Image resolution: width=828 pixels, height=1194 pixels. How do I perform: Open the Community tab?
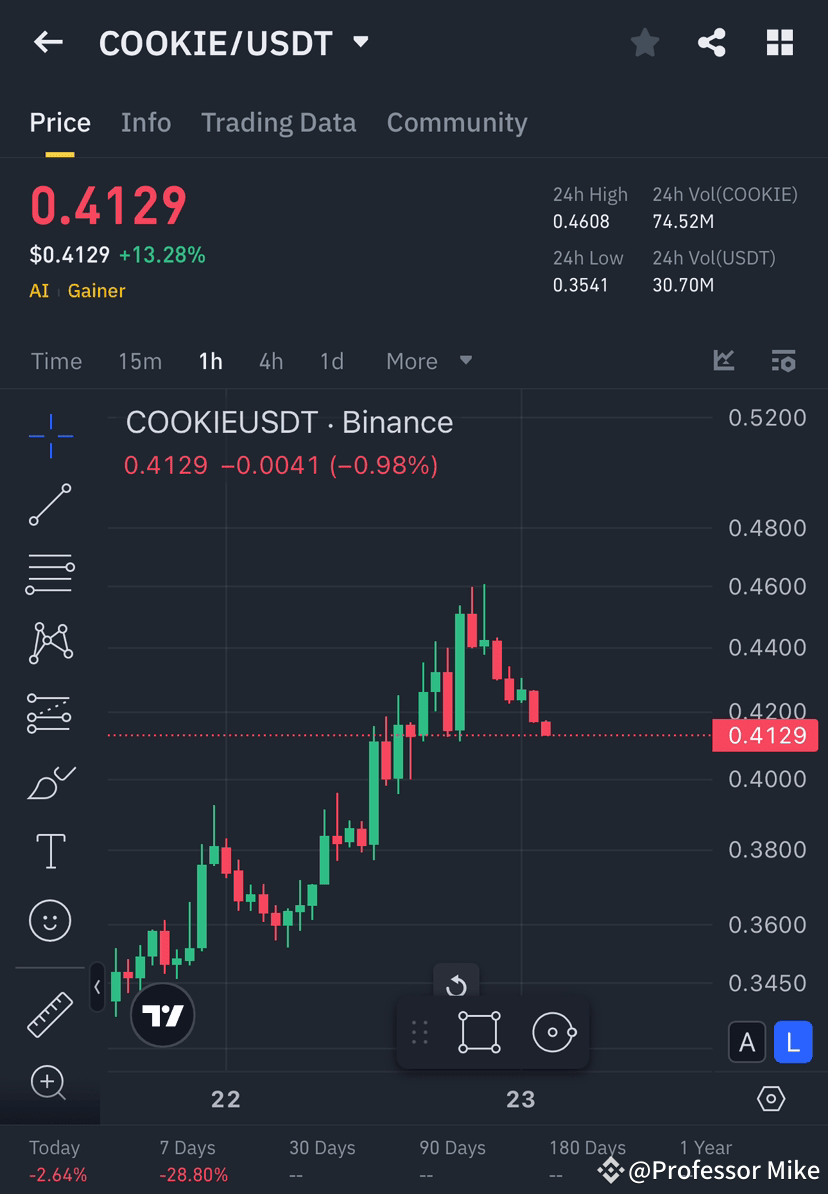[x=457, y=122]
